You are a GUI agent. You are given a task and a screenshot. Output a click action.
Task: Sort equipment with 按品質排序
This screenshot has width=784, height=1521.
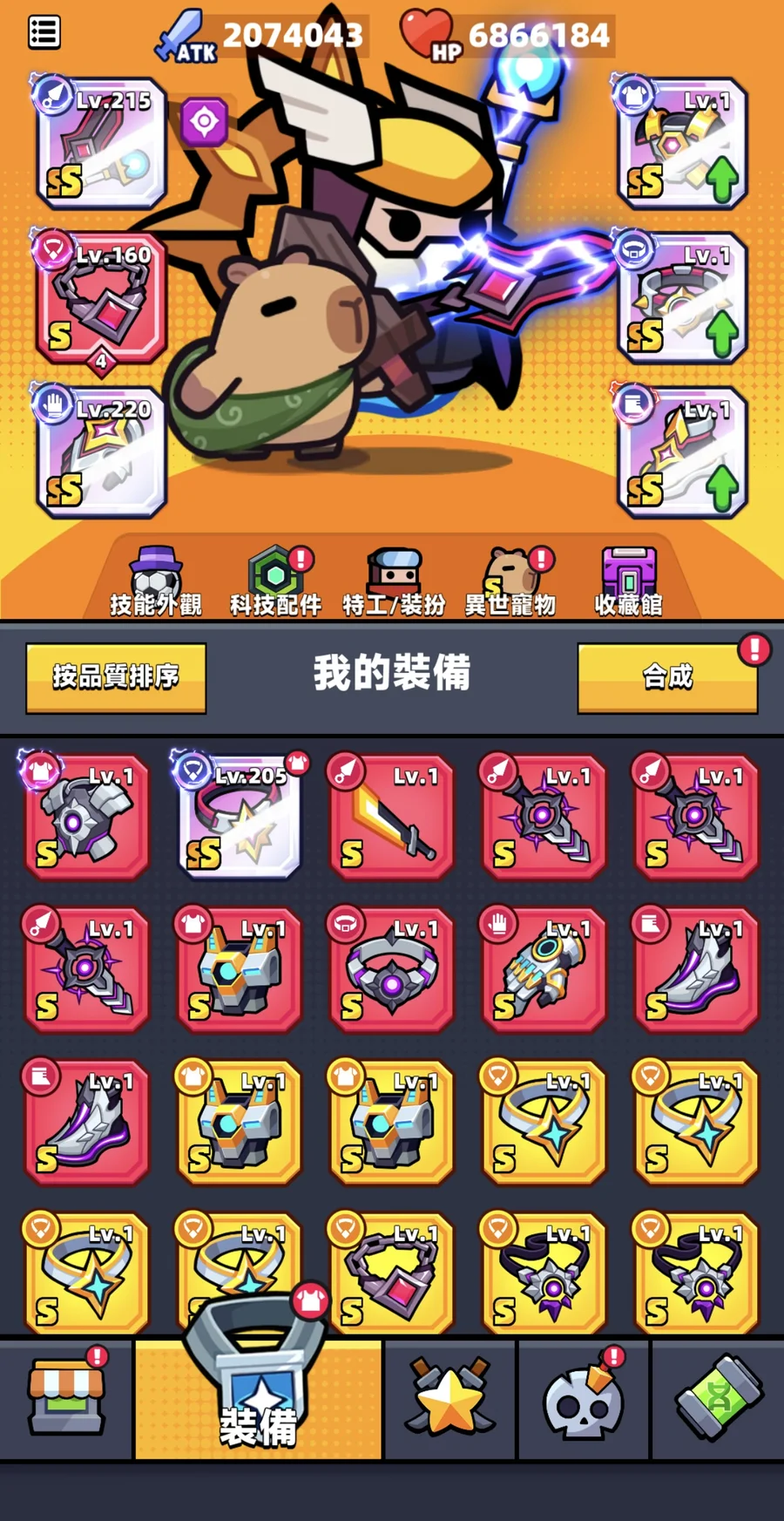(116, 677)
